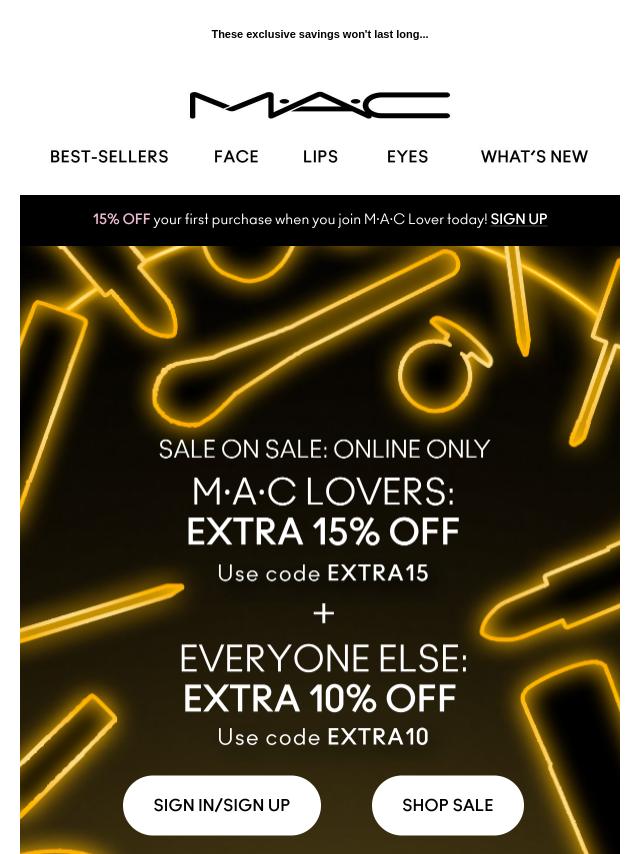
Task: Browse the LIPS category
Action: 320,157
